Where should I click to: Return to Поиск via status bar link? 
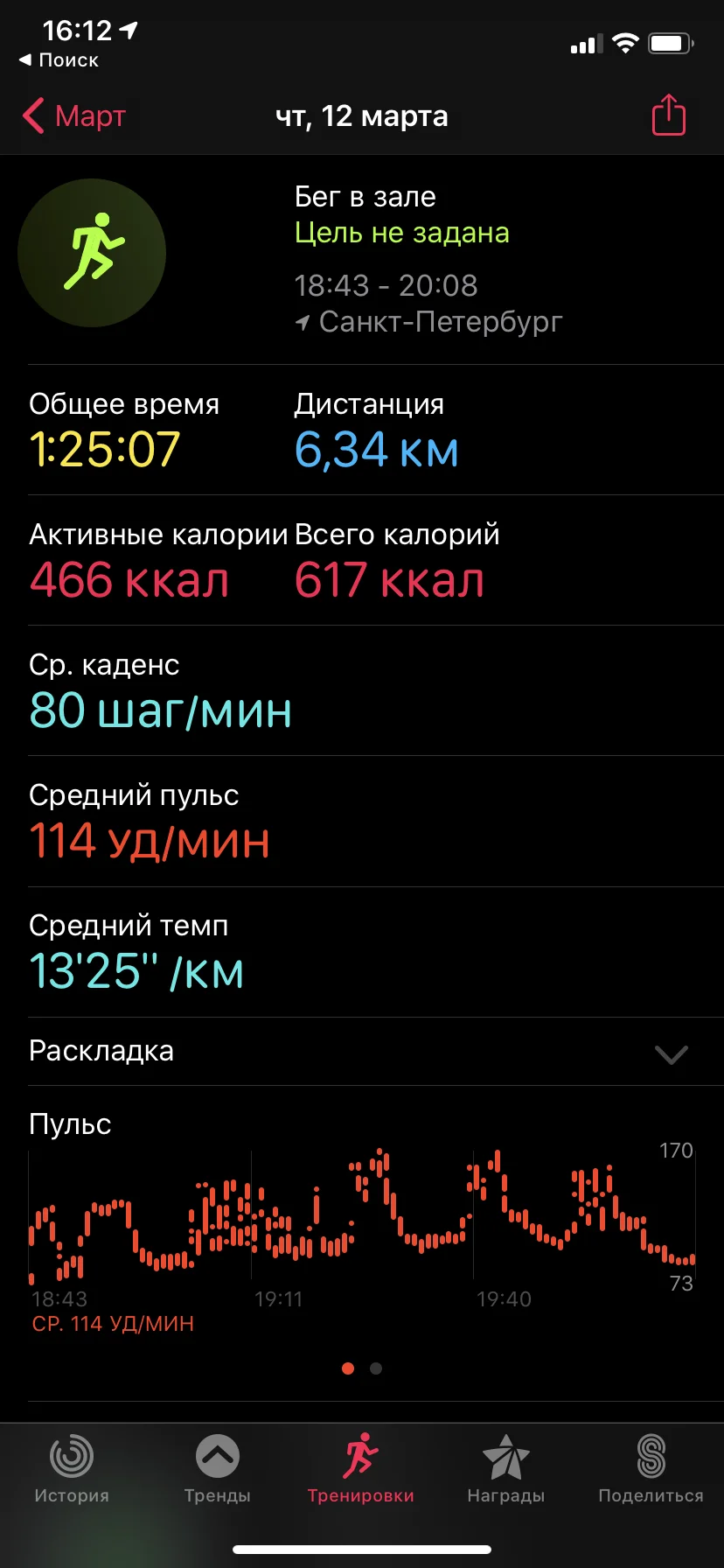59,60
